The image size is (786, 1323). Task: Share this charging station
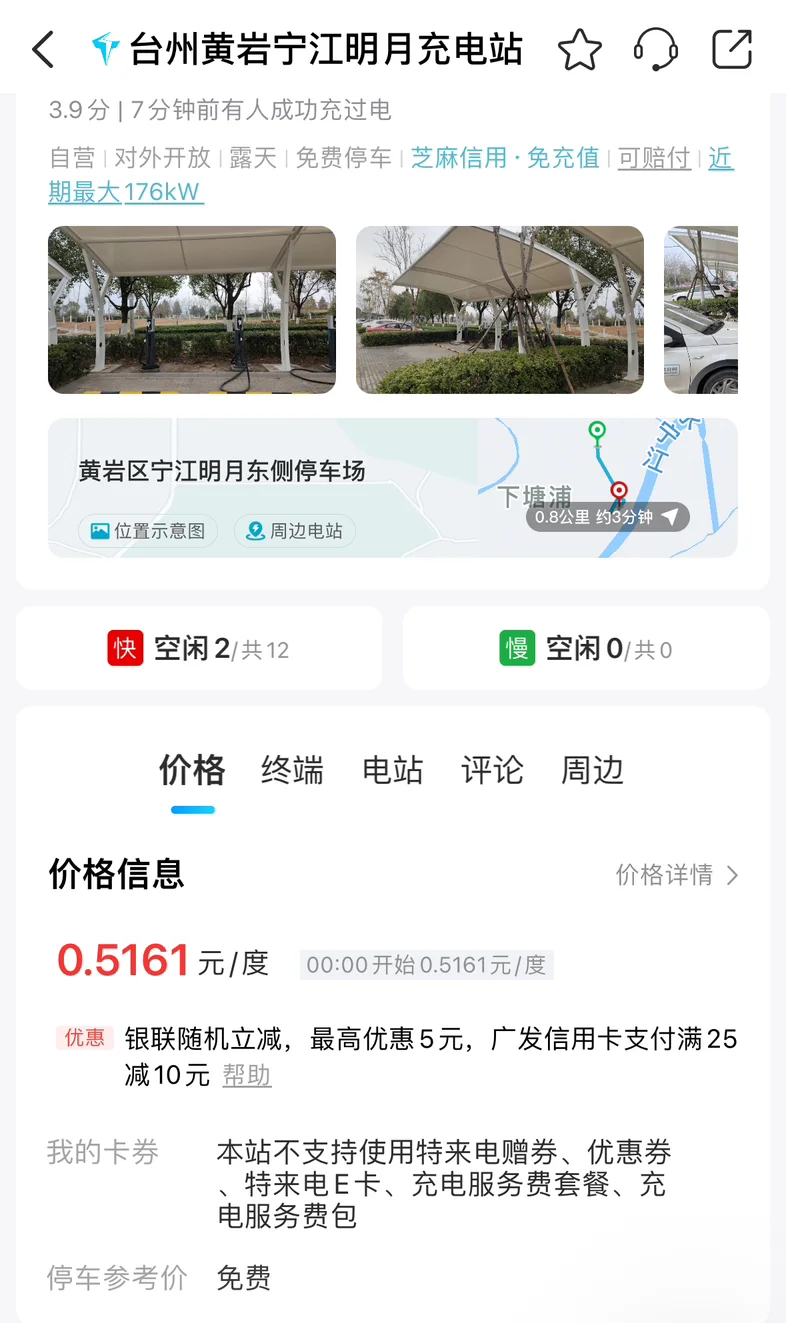(x=732, y=49)
